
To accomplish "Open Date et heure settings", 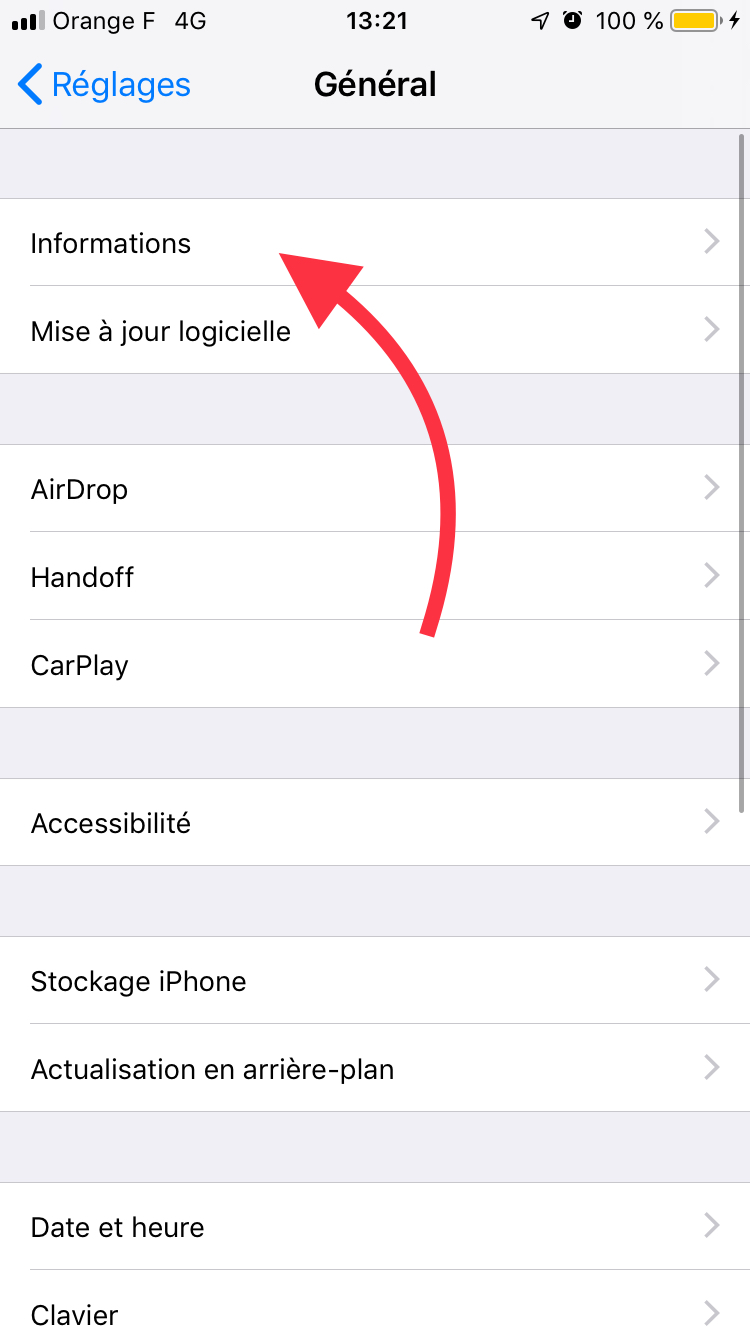I will (375, 1226).
